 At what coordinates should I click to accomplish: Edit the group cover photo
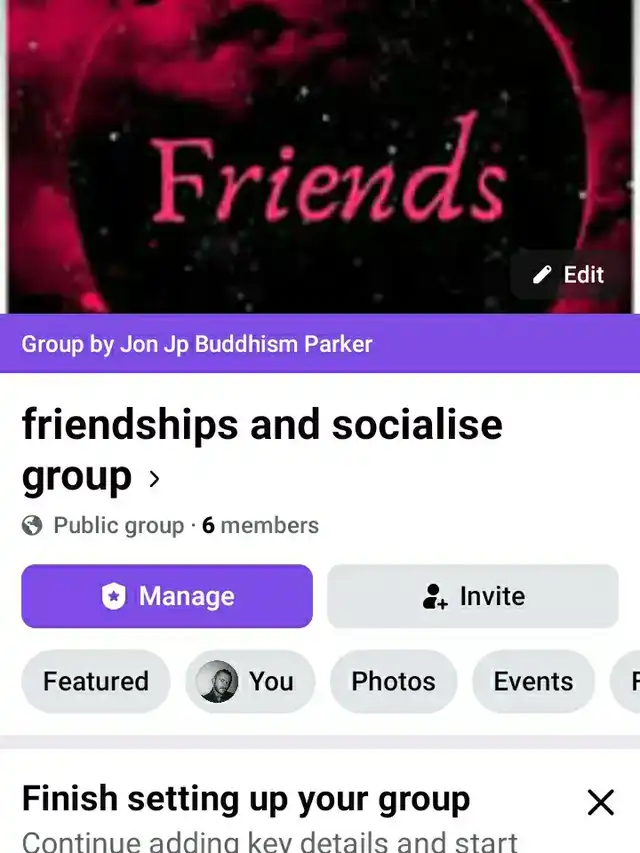(569, 275)
